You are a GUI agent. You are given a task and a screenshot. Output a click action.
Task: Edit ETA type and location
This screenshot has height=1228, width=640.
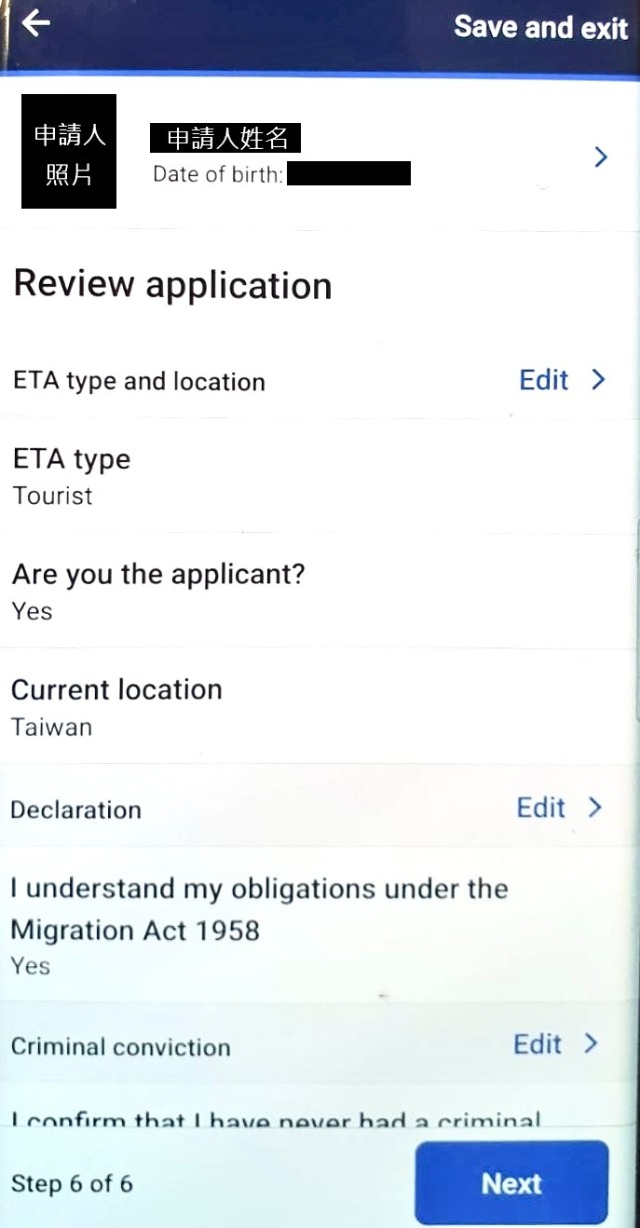pos(561,380)
